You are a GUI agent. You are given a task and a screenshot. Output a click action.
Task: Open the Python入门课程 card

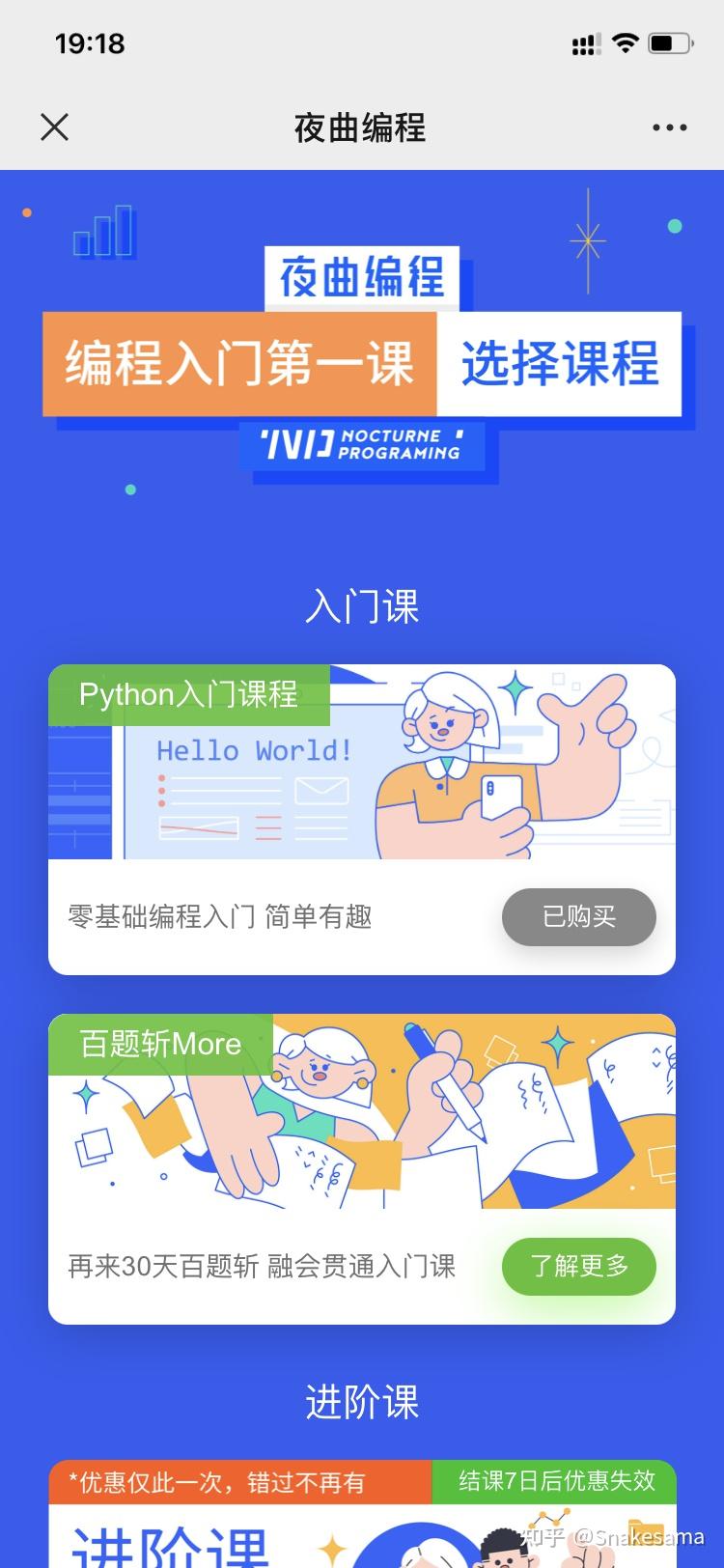[362, 819]
